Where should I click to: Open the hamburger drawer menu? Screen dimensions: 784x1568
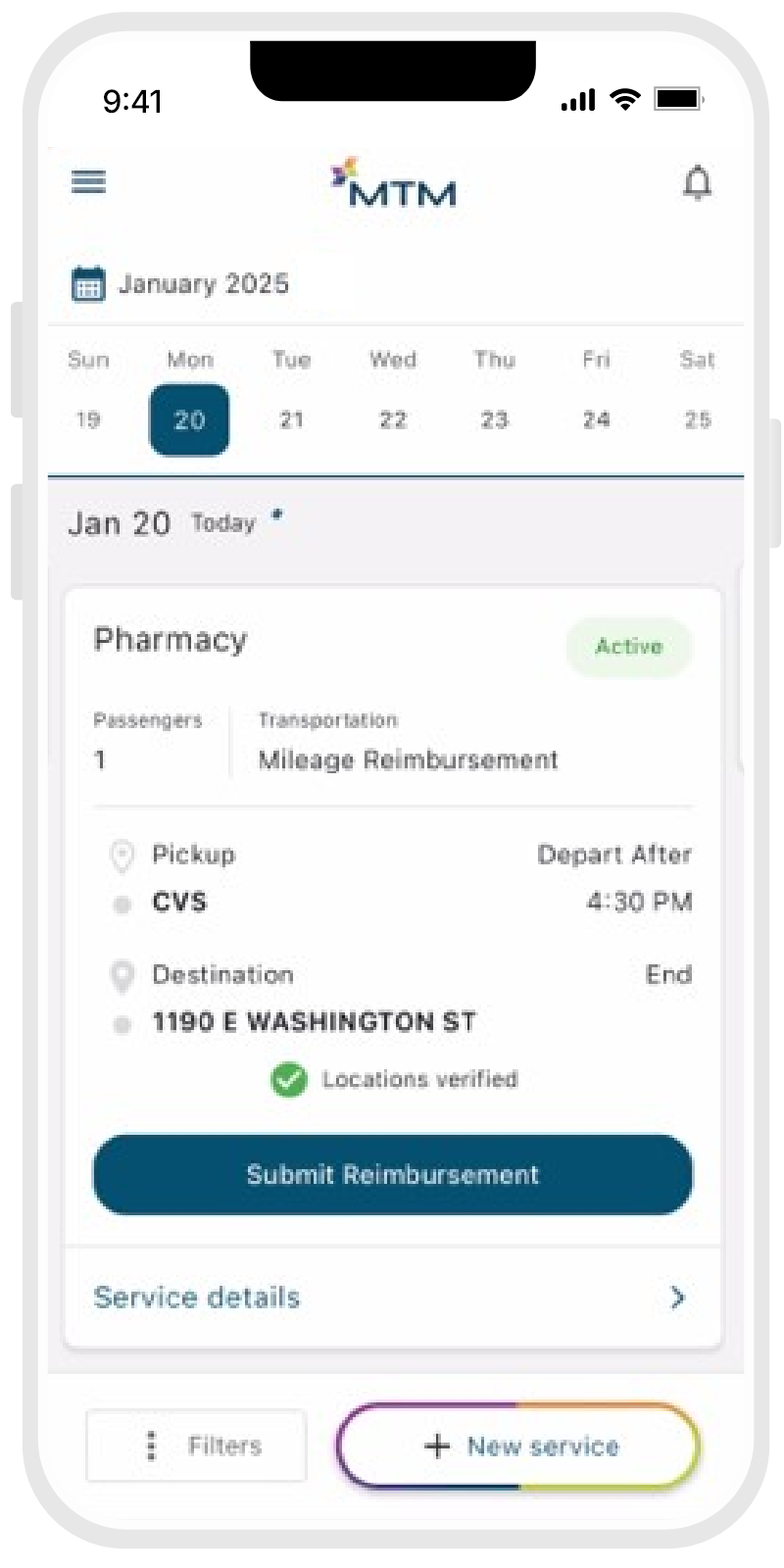[x=88, y=182]
